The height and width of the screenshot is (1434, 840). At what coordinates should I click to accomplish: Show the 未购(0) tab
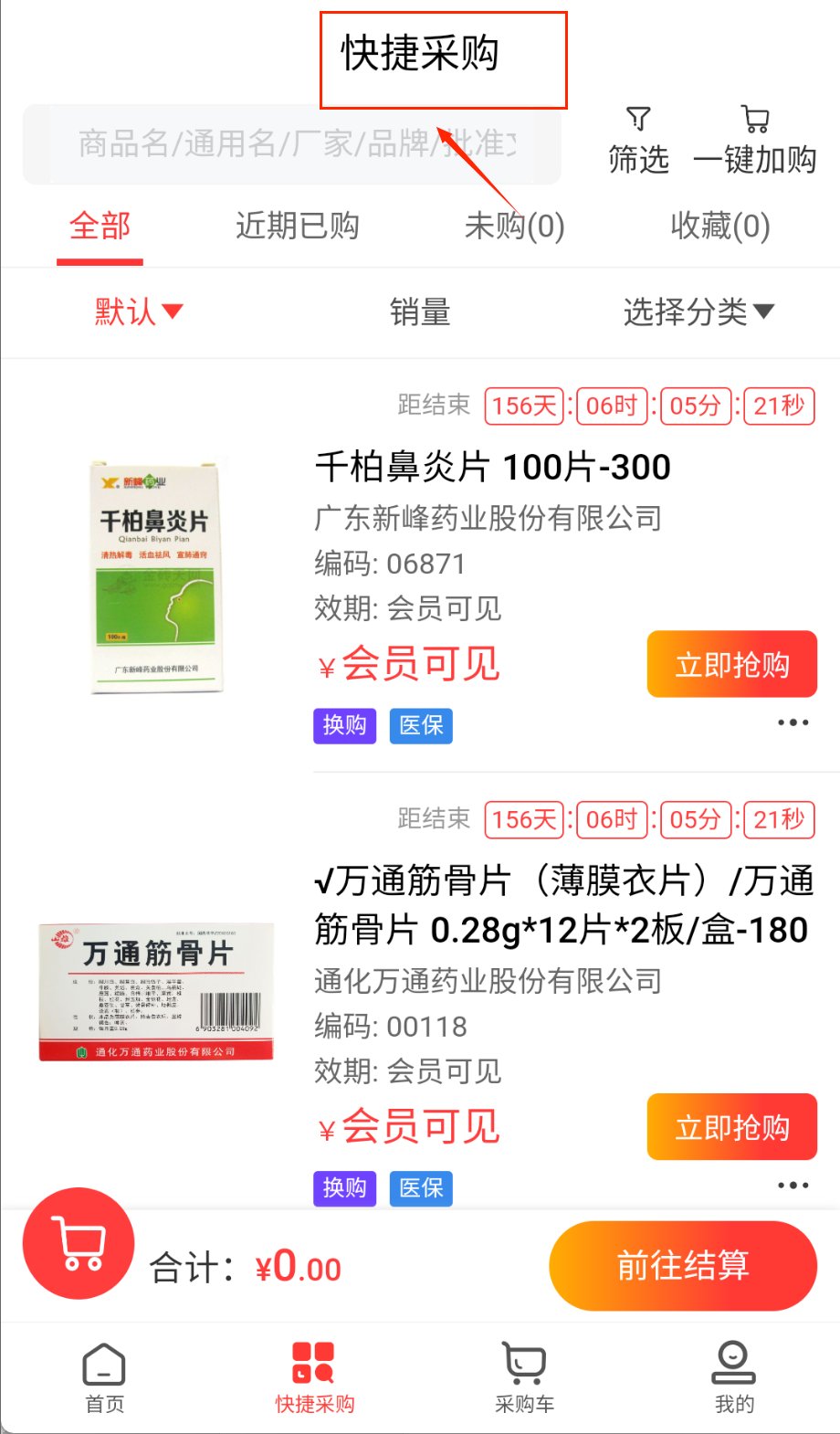(x=515, y=226)
